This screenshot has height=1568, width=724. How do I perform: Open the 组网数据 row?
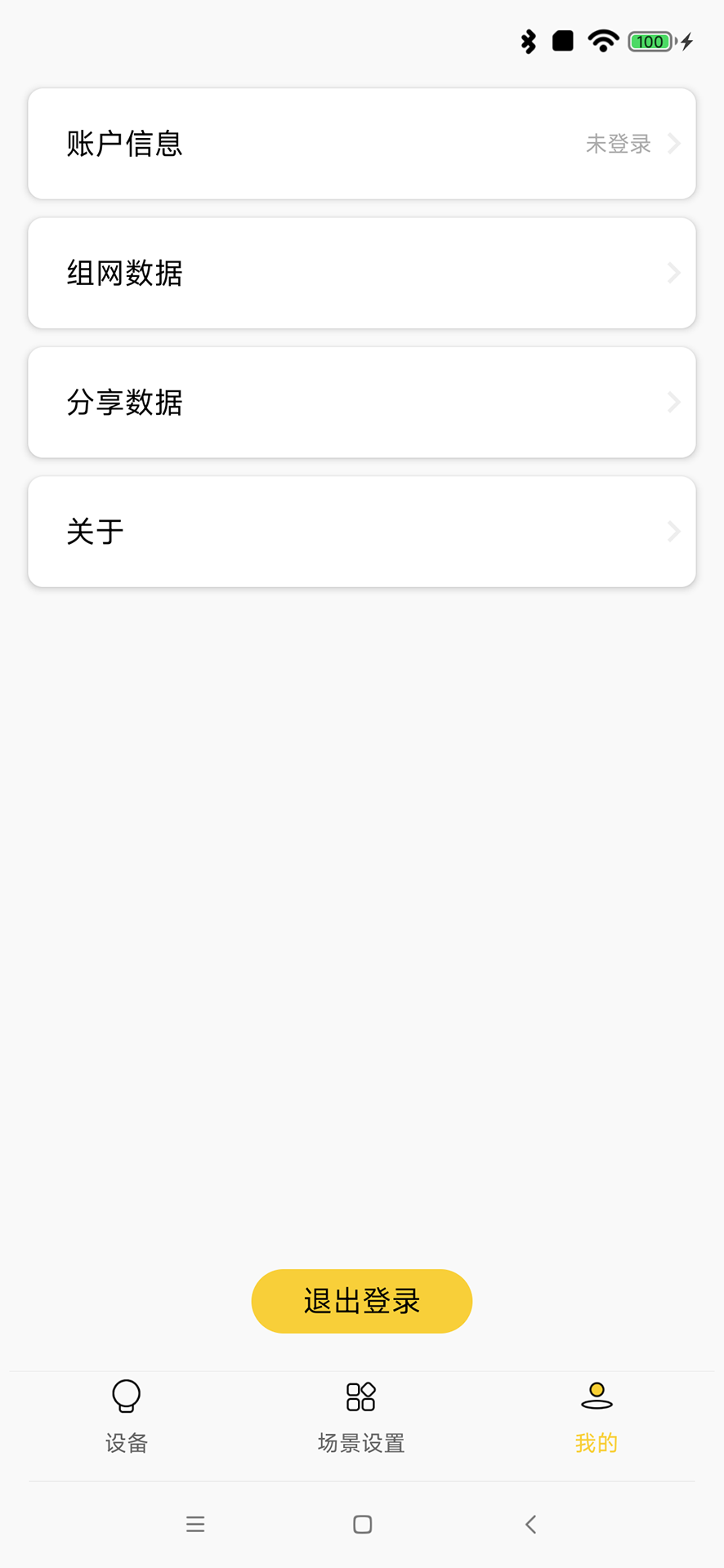pyautogui.click(x=361, y=273)
